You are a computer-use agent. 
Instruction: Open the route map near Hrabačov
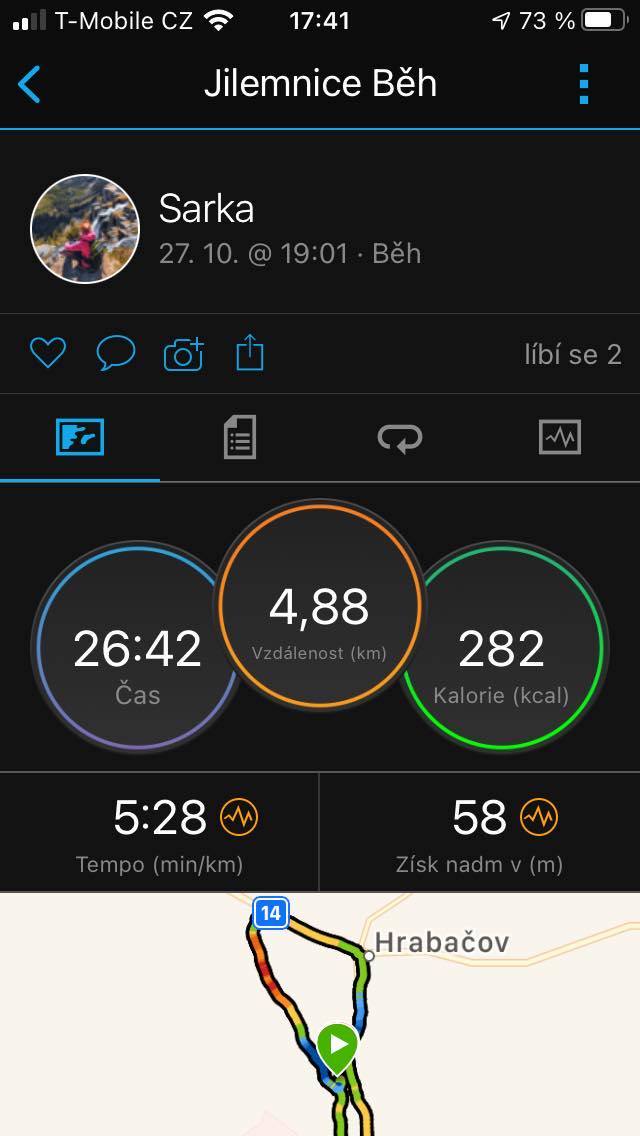(x=320, y=1014)
